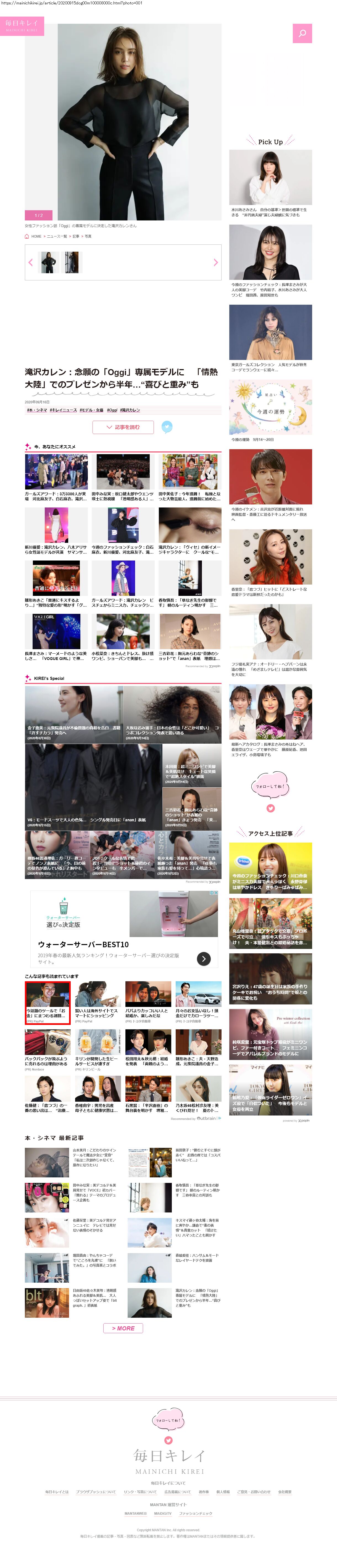Select HOME in the breadcrumb
Image resolution: width=337 pixels, height=1568 pixels.
click(x=36, y=236)
